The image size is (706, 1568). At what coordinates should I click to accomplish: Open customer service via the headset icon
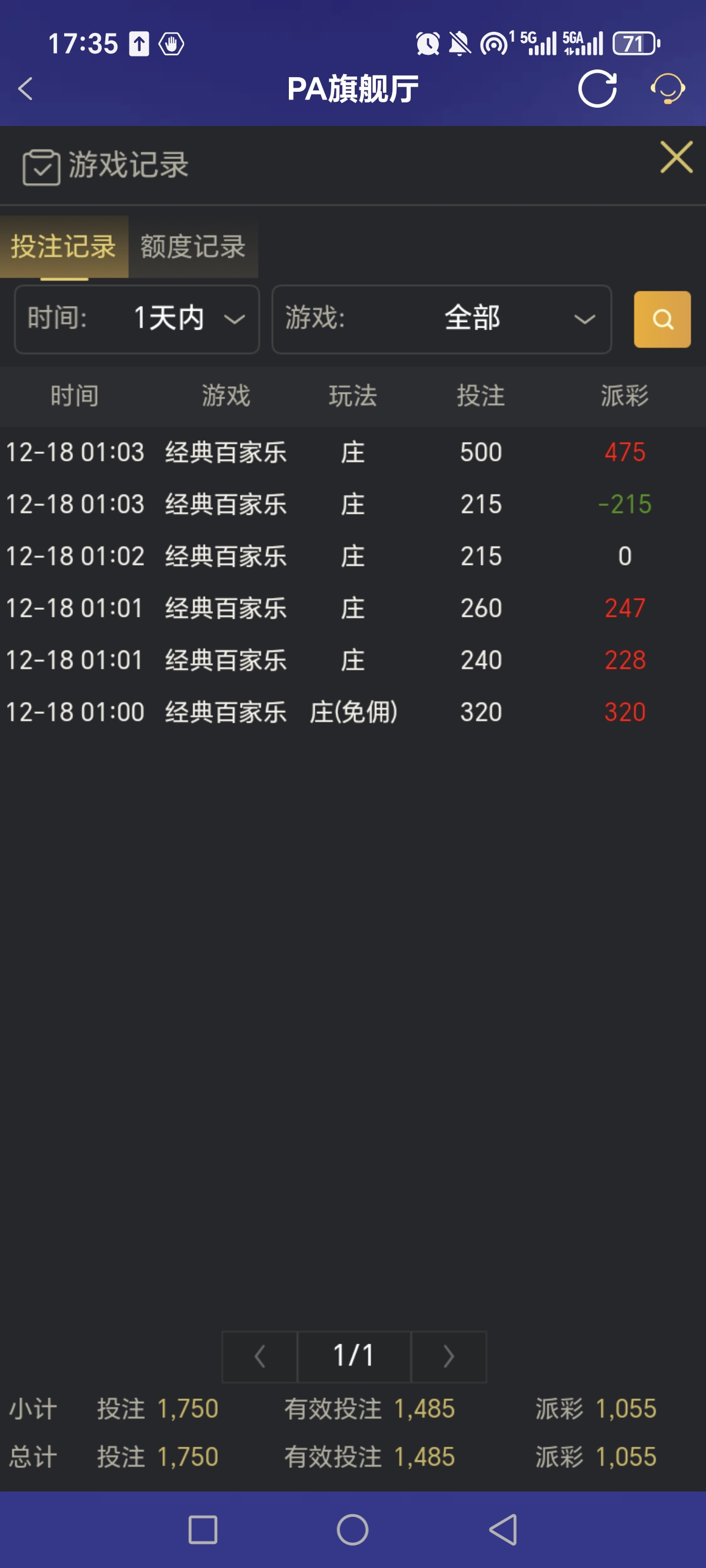tap(668, 89)
